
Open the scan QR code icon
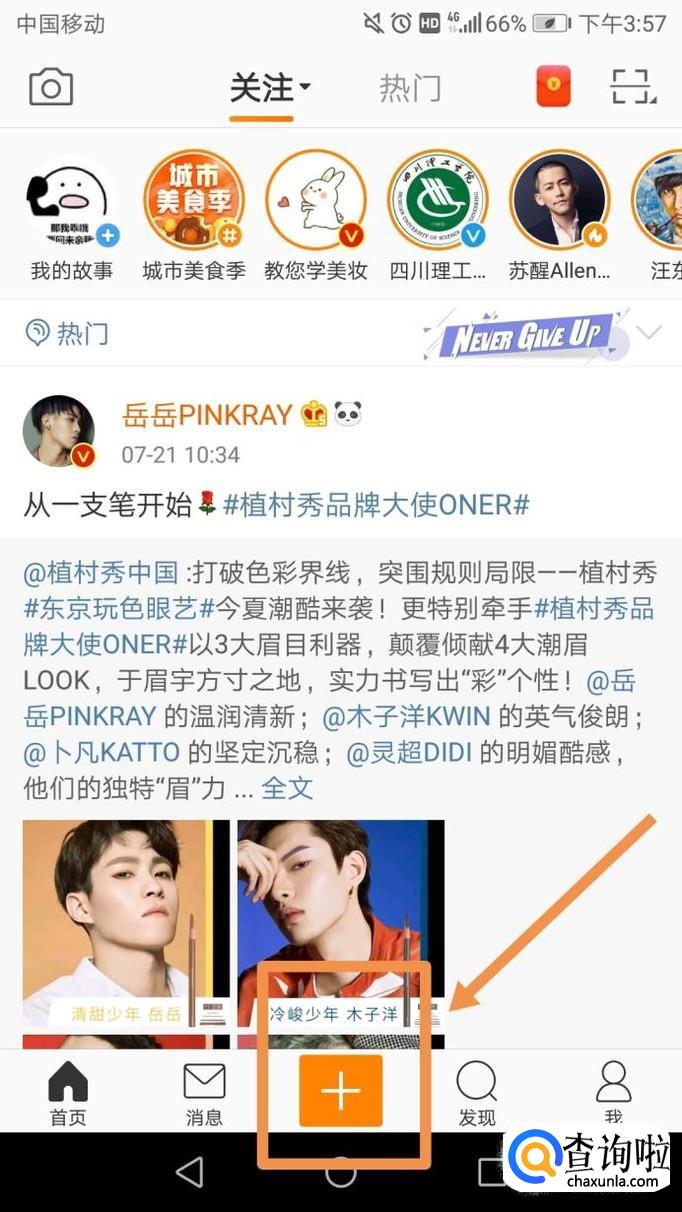click(x=633, y=88)
